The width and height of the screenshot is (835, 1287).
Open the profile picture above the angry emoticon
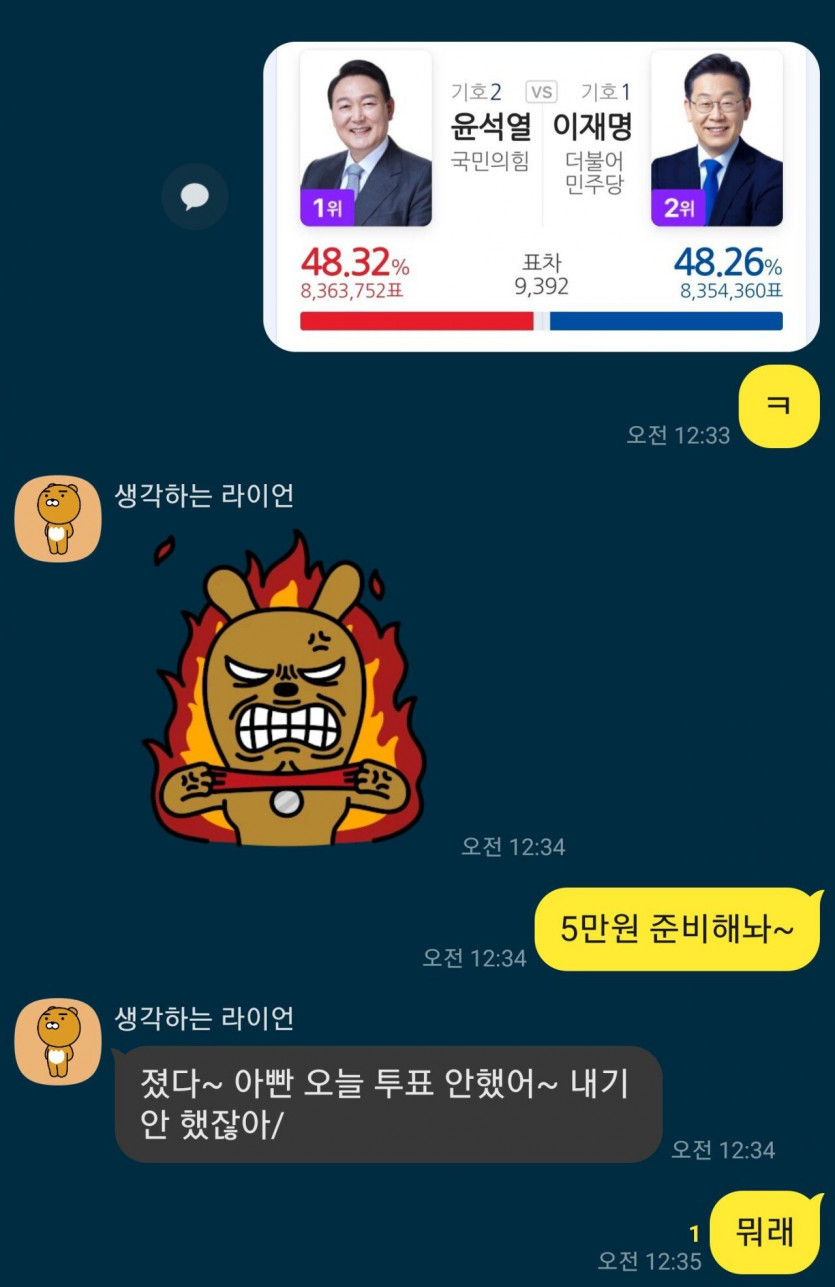coord(58,517)
